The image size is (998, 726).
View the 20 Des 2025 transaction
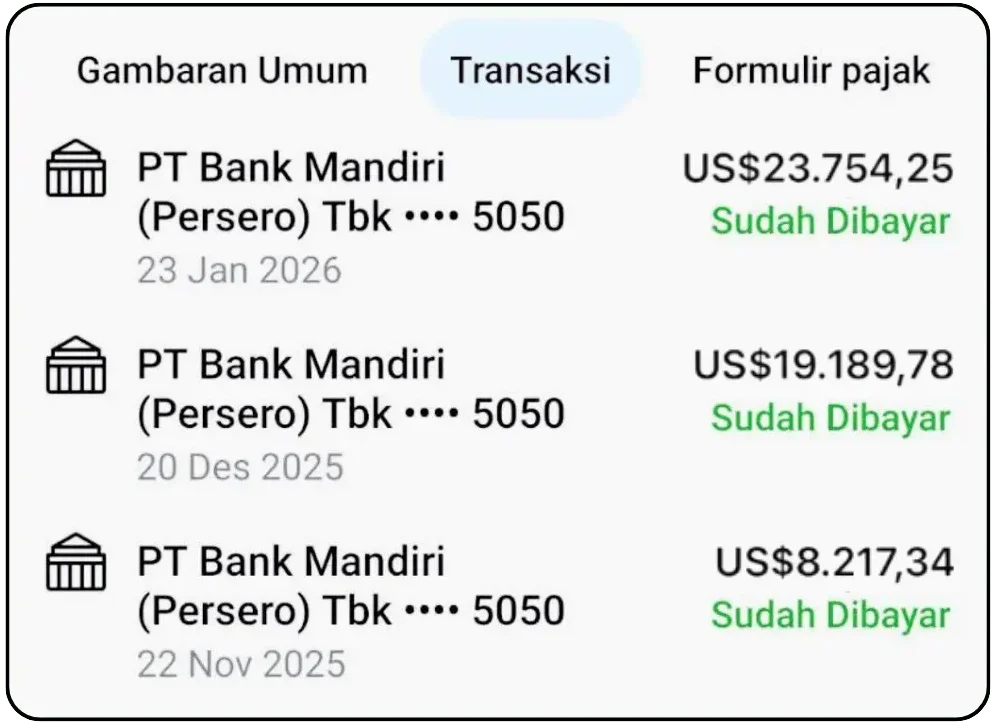498,413
